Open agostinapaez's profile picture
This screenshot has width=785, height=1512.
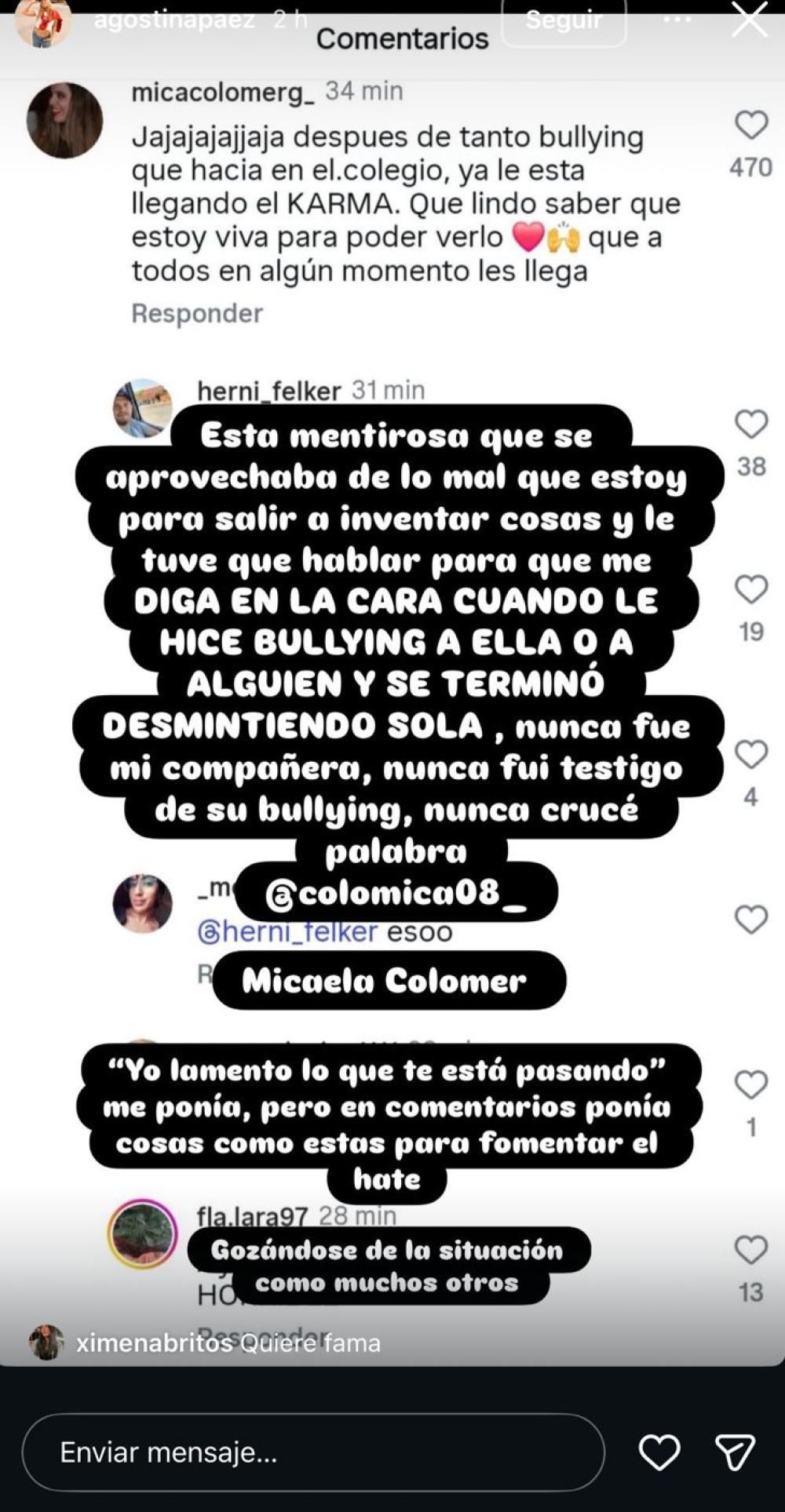pyautogui.click(x=42, y=20)
